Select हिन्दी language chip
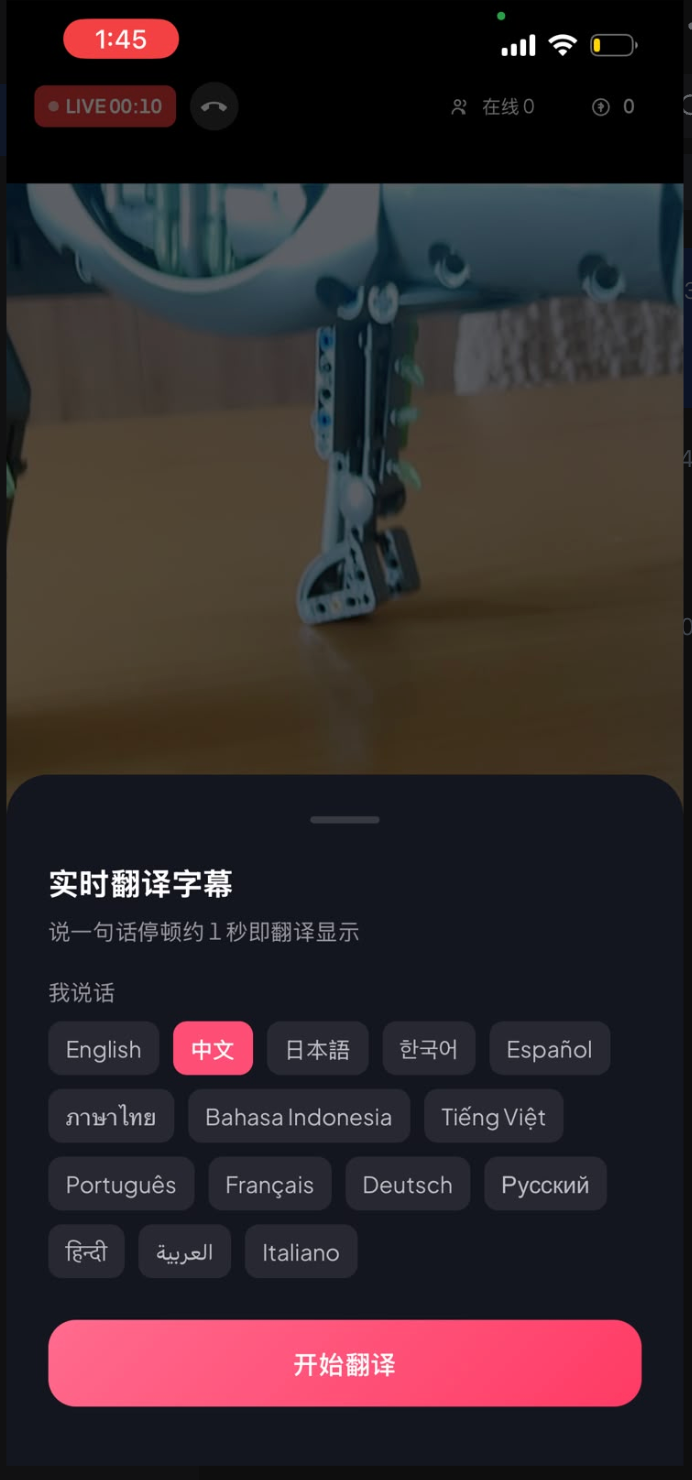 (86, 1251)
